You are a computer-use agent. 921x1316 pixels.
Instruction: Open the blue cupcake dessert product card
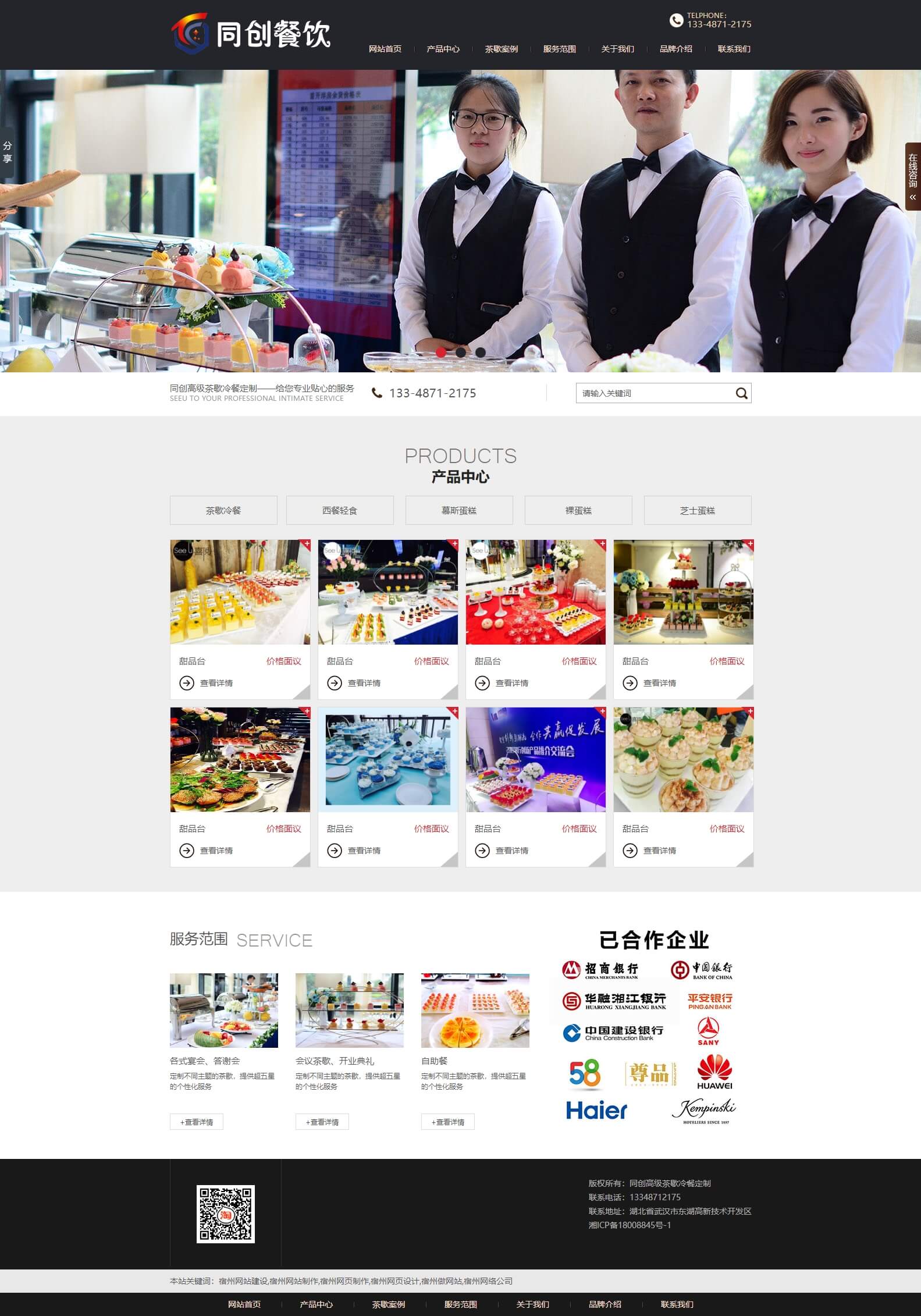[387, 760]
